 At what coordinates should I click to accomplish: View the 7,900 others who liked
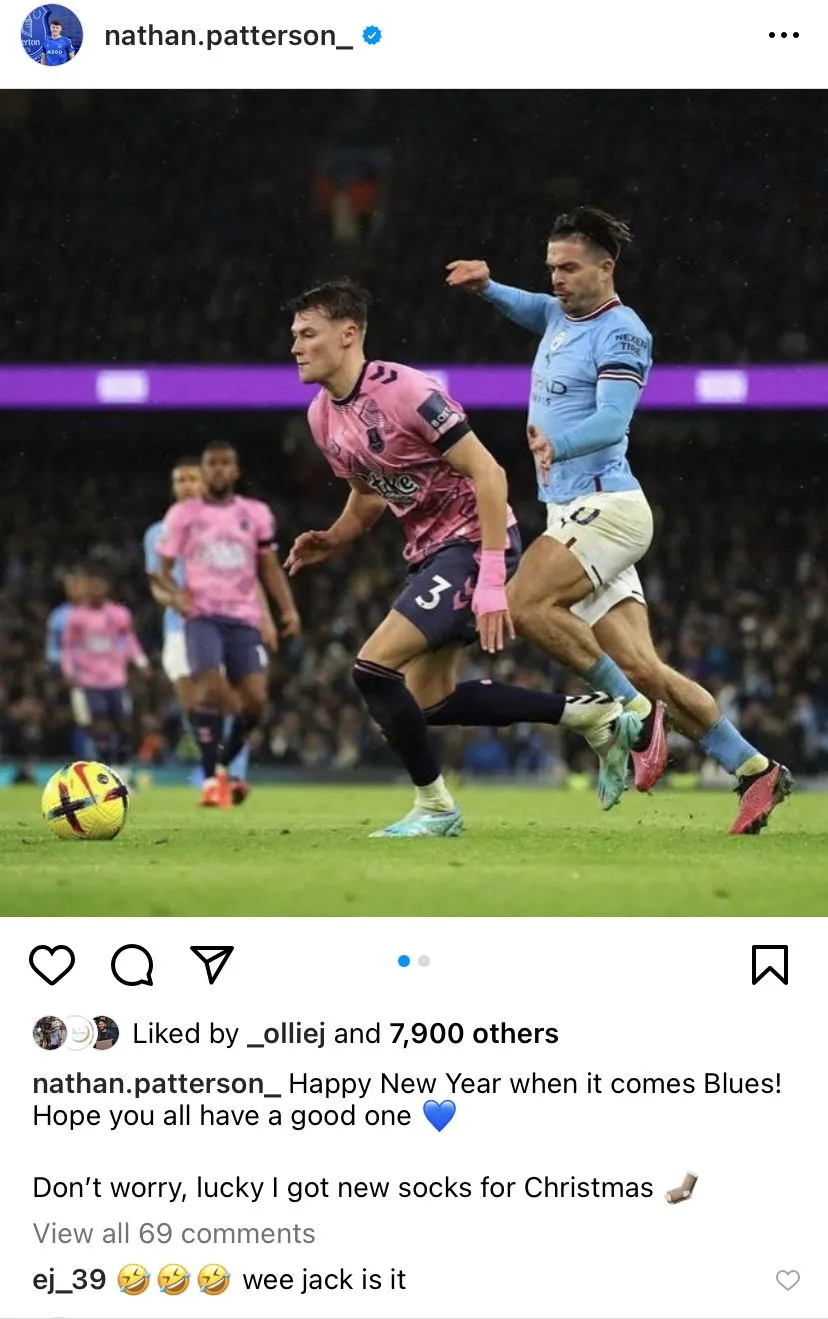click(473, 1033)
